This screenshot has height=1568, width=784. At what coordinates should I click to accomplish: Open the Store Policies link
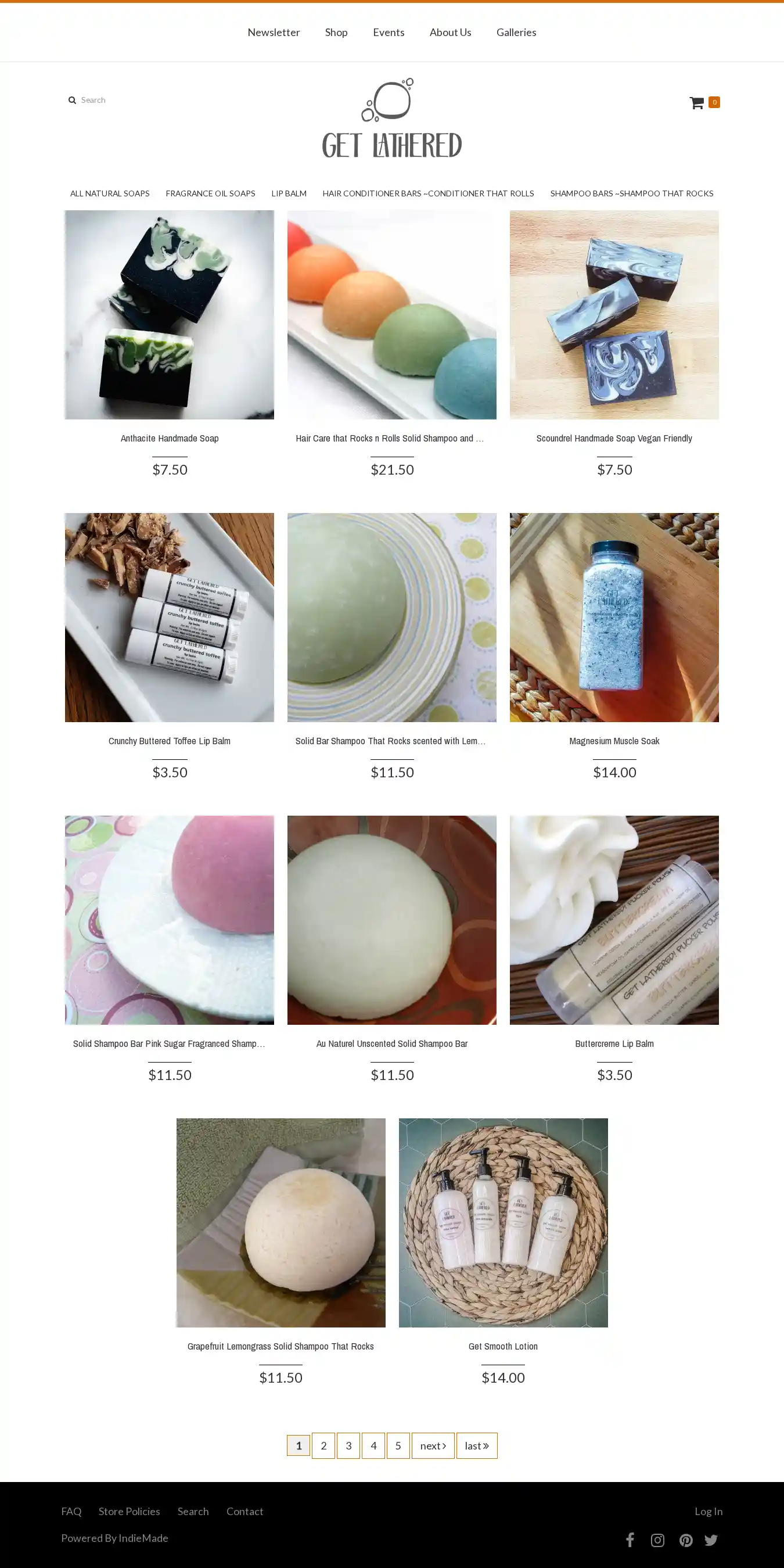point(129,1511)
